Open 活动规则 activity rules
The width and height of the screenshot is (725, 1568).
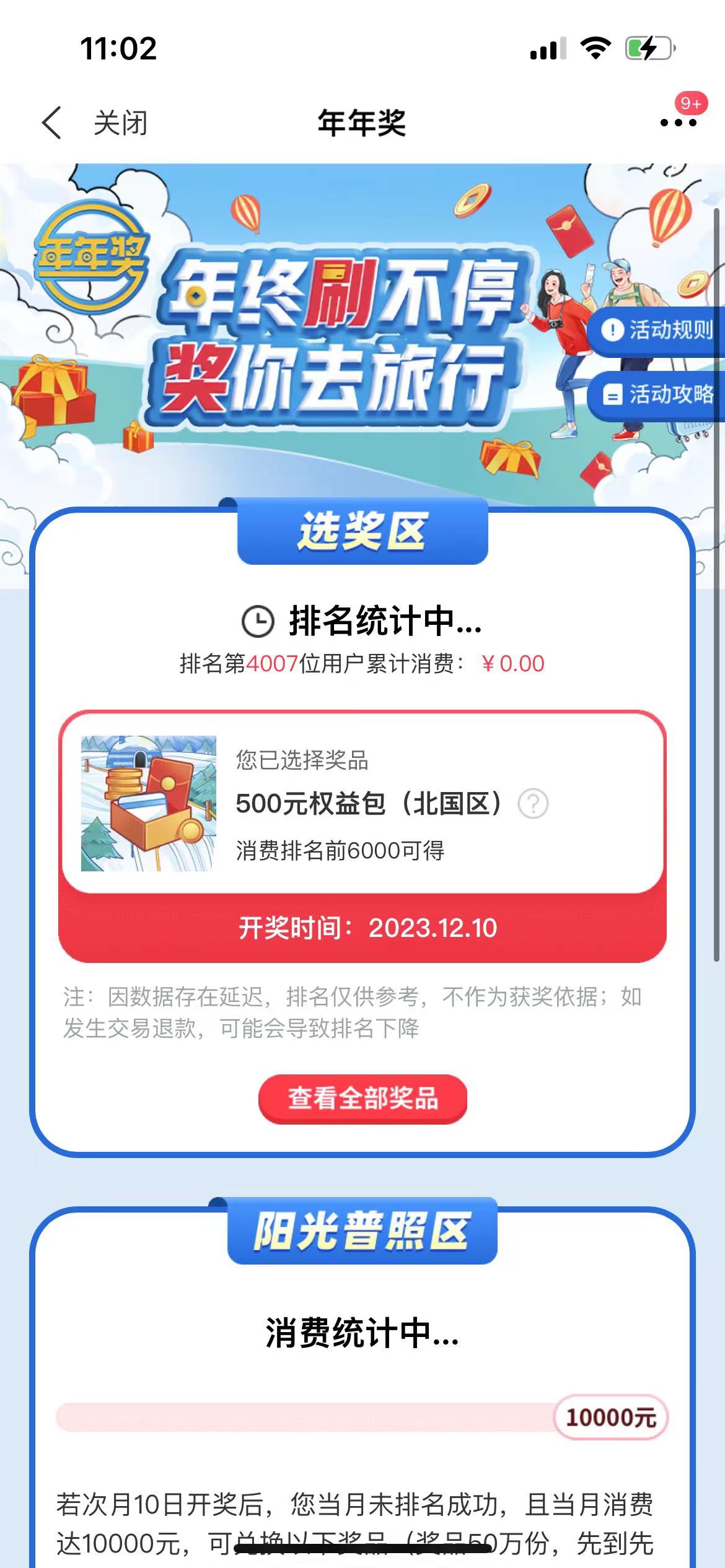[659, 330]
